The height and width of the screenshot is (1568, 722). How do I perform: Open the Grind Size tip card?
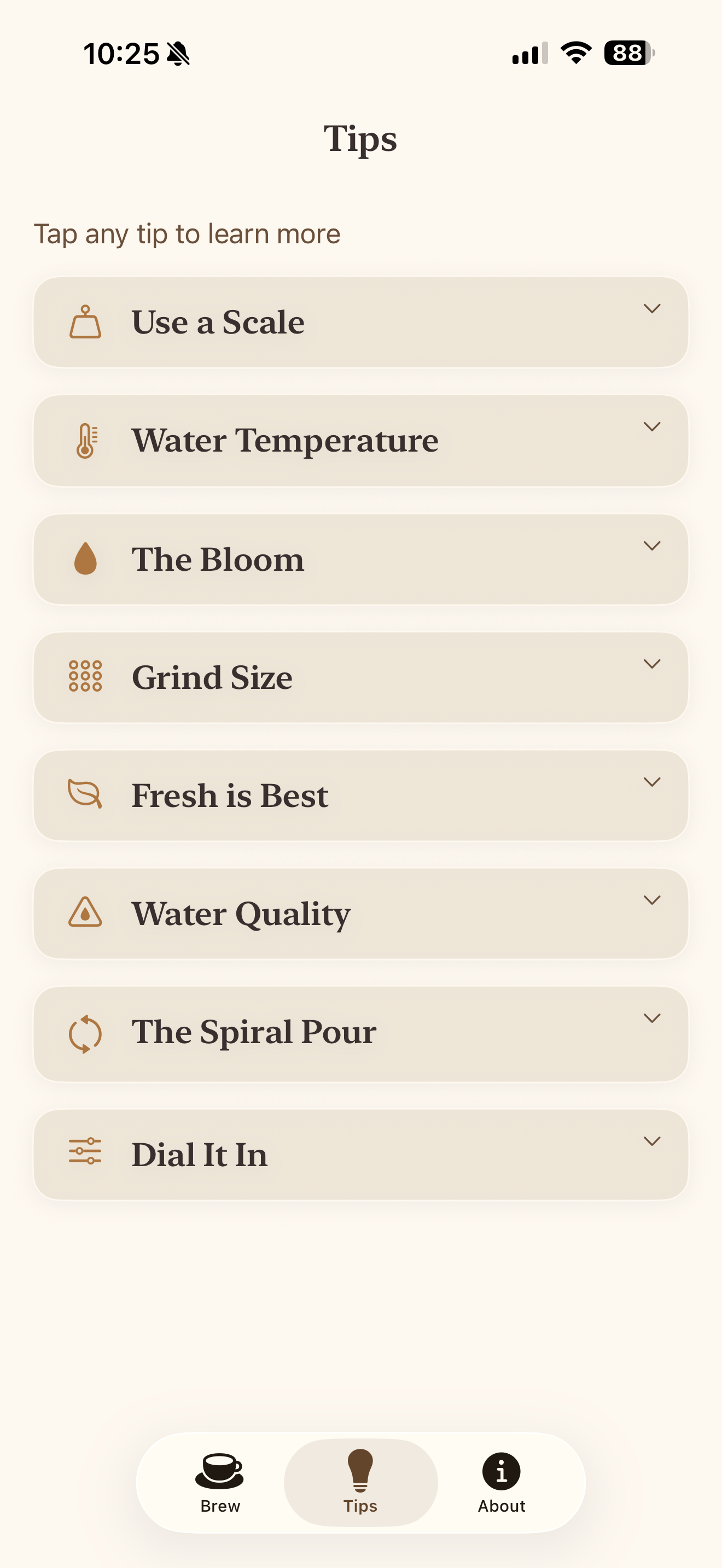[x=361, y=677]
